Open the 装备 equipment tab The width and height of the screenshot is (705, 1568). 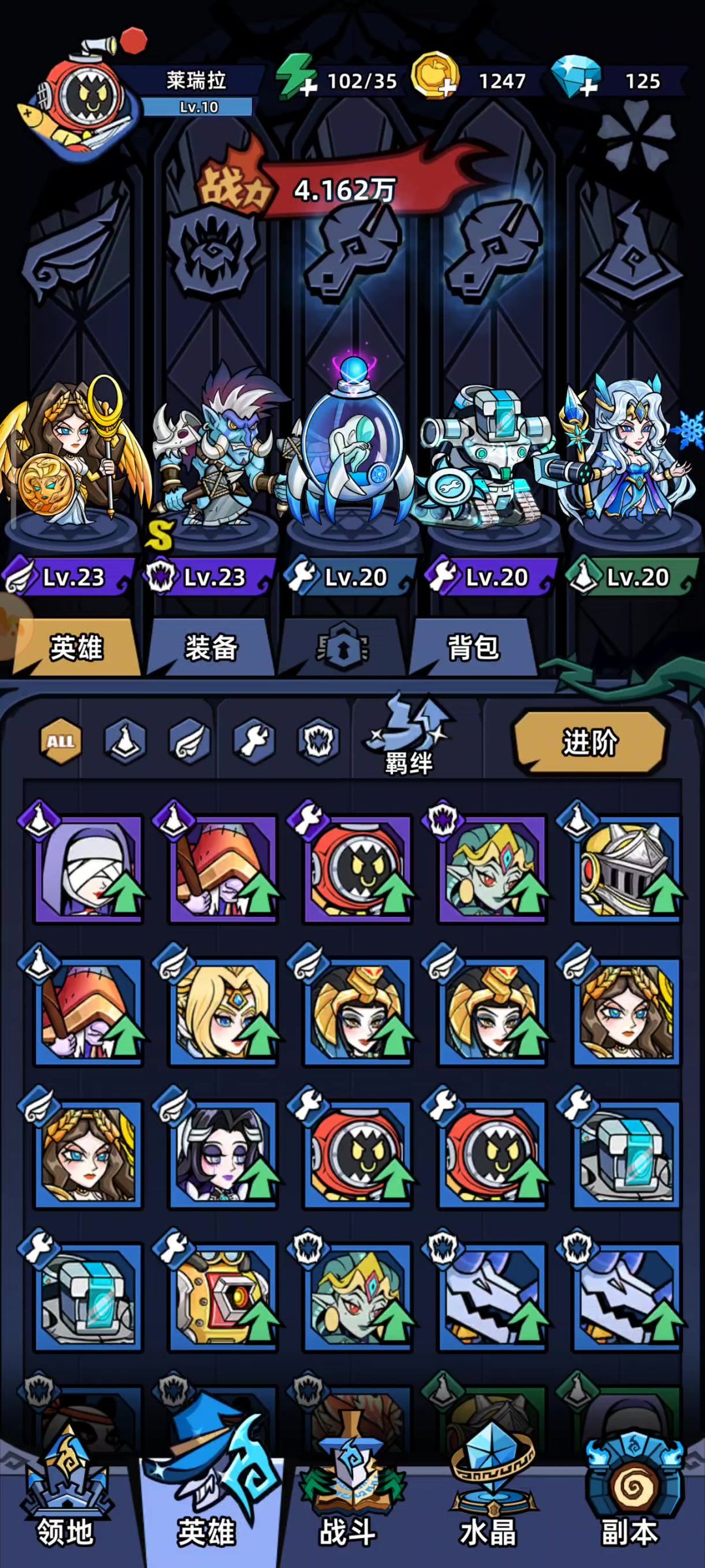click(x=210, y=647)
